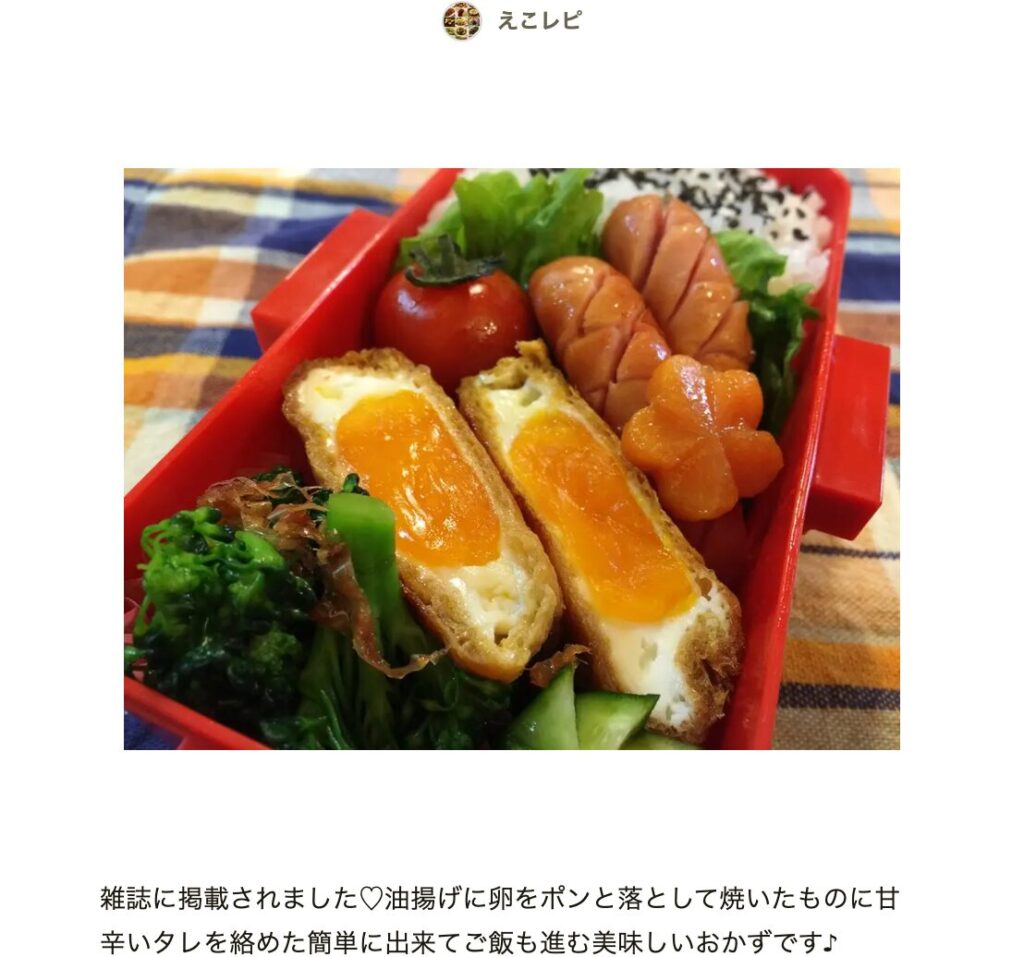This screenshot has height=957, width=1024.
Task: Open the bento recipe photo
Action: pyautogui.click(x=511, y=458)
